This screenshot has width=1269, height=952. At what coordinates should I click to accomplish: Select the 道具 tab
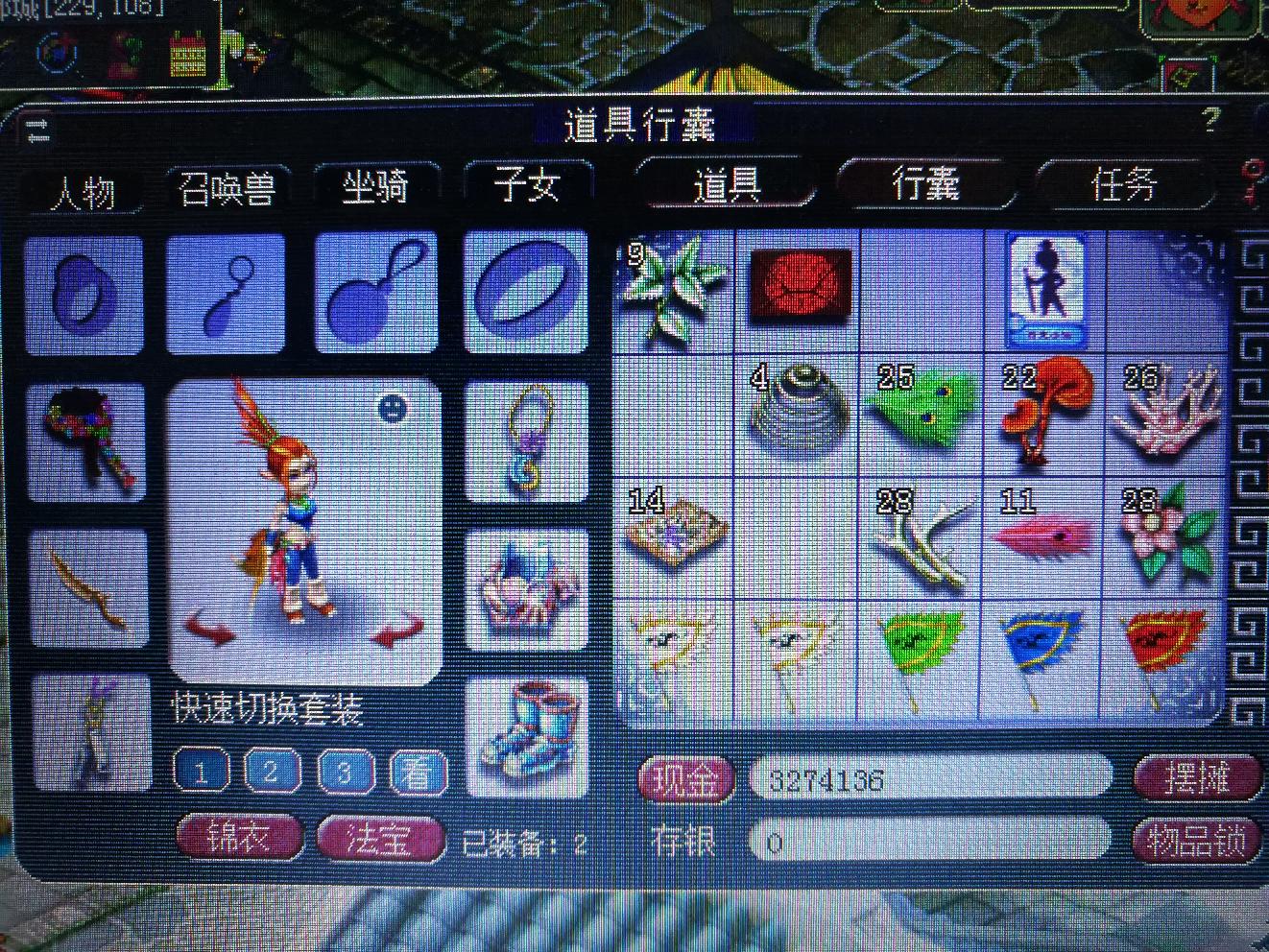coord(727,183)
